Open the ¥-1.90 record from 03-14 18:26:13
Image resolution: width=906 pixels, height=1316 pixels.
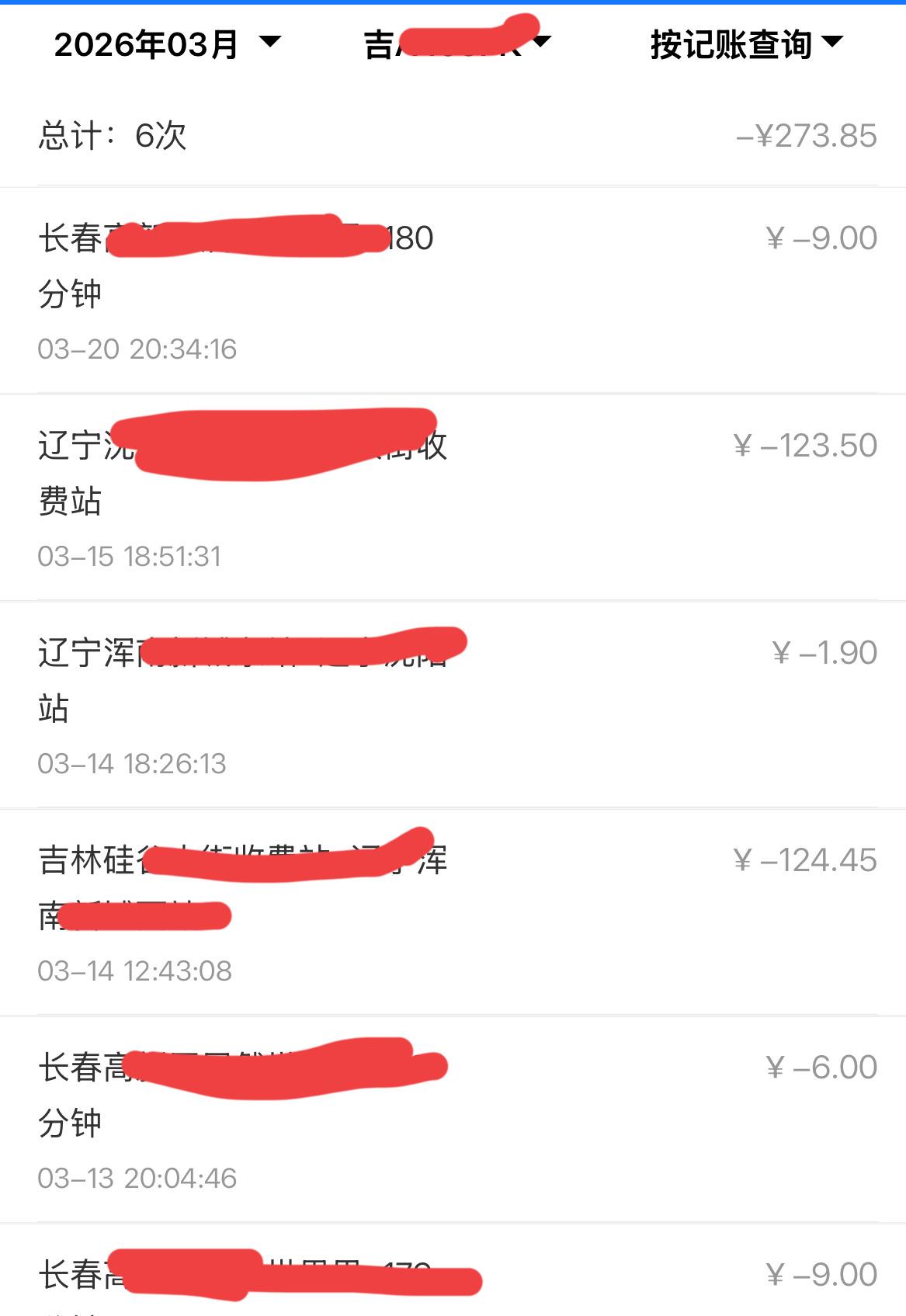coord(453,706)
